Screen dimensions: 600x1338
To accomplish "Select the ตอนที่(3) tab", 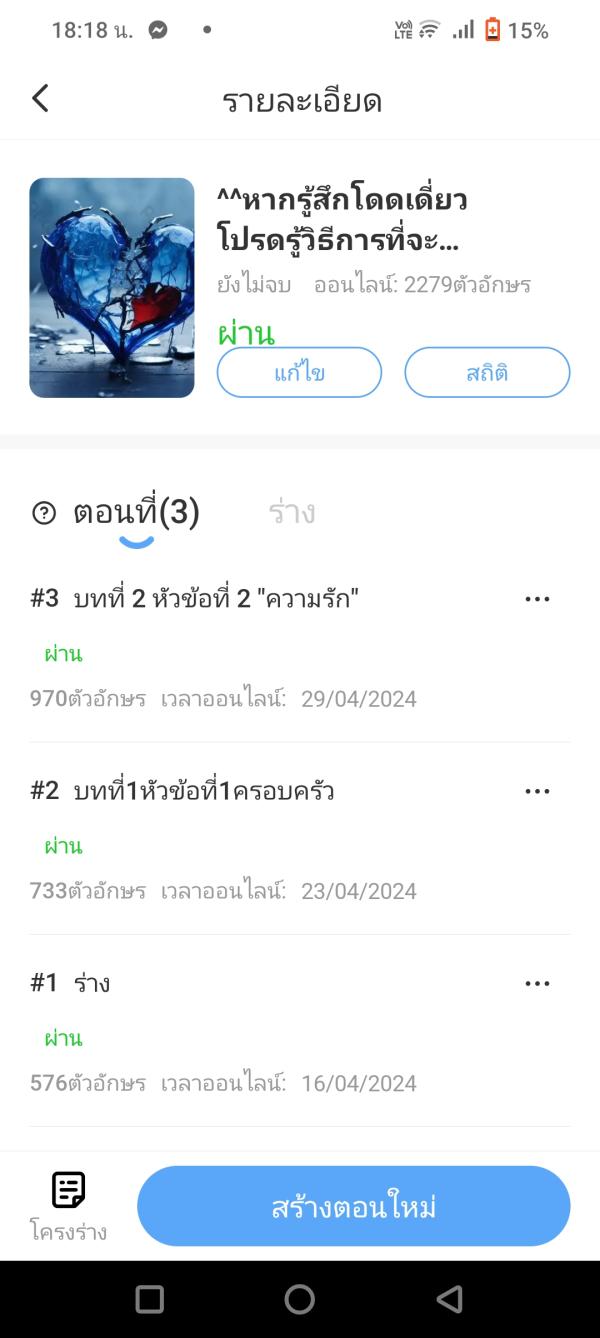I will [x=137, y=513].
